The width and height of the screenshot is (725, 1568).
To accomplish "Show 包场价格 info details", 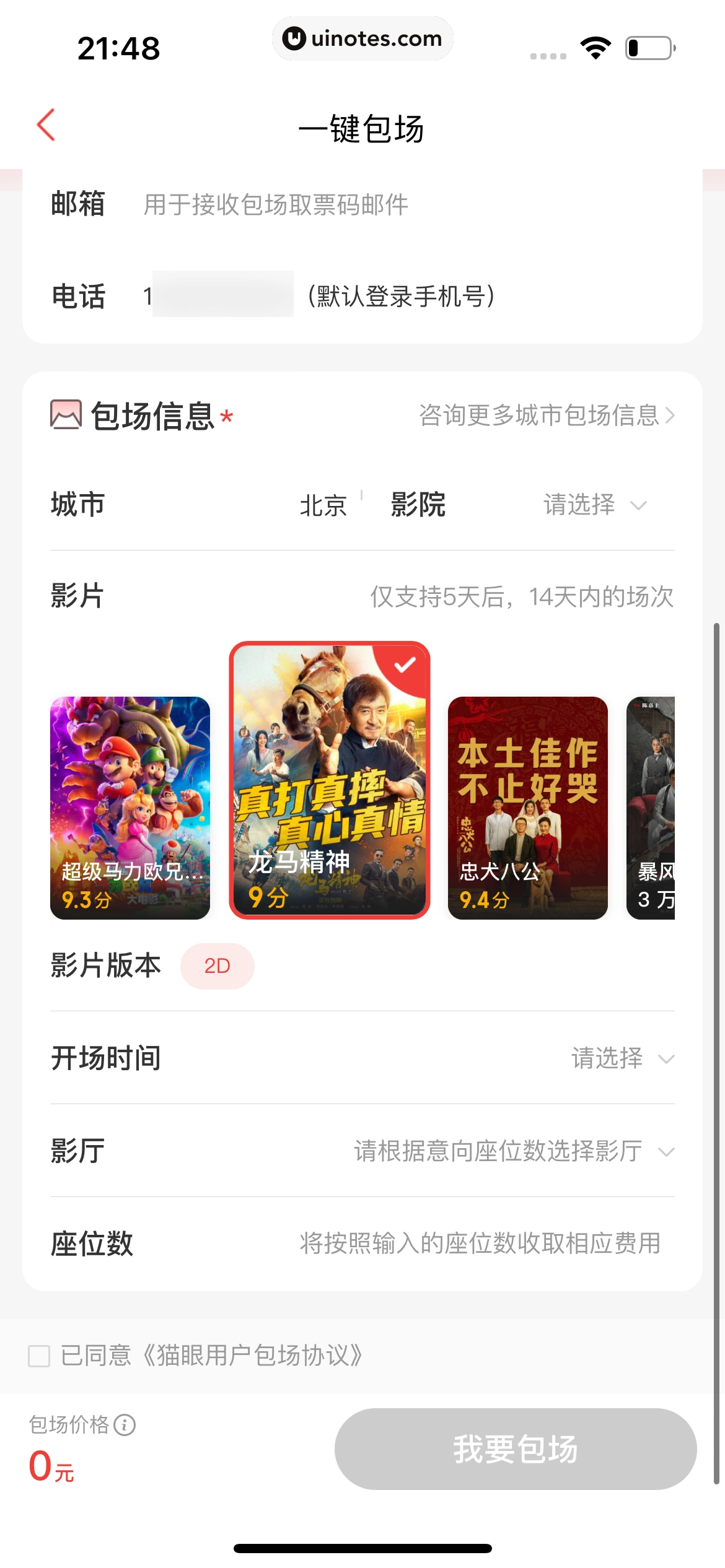I will coord(125,1425).
